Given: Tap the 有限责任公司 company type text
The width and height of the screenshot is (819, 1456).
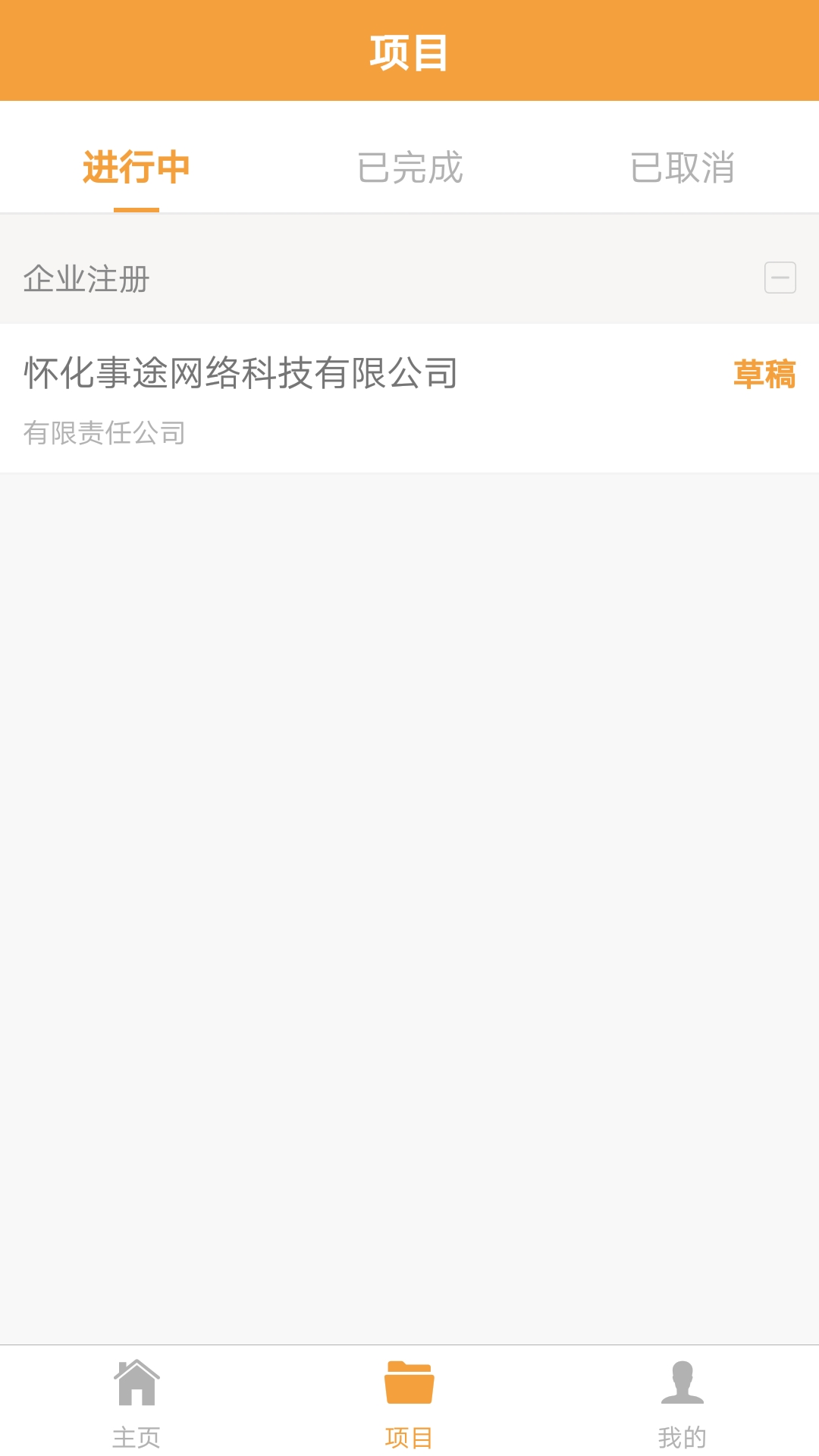Looking at the screenshot, I should pos(106,432).
